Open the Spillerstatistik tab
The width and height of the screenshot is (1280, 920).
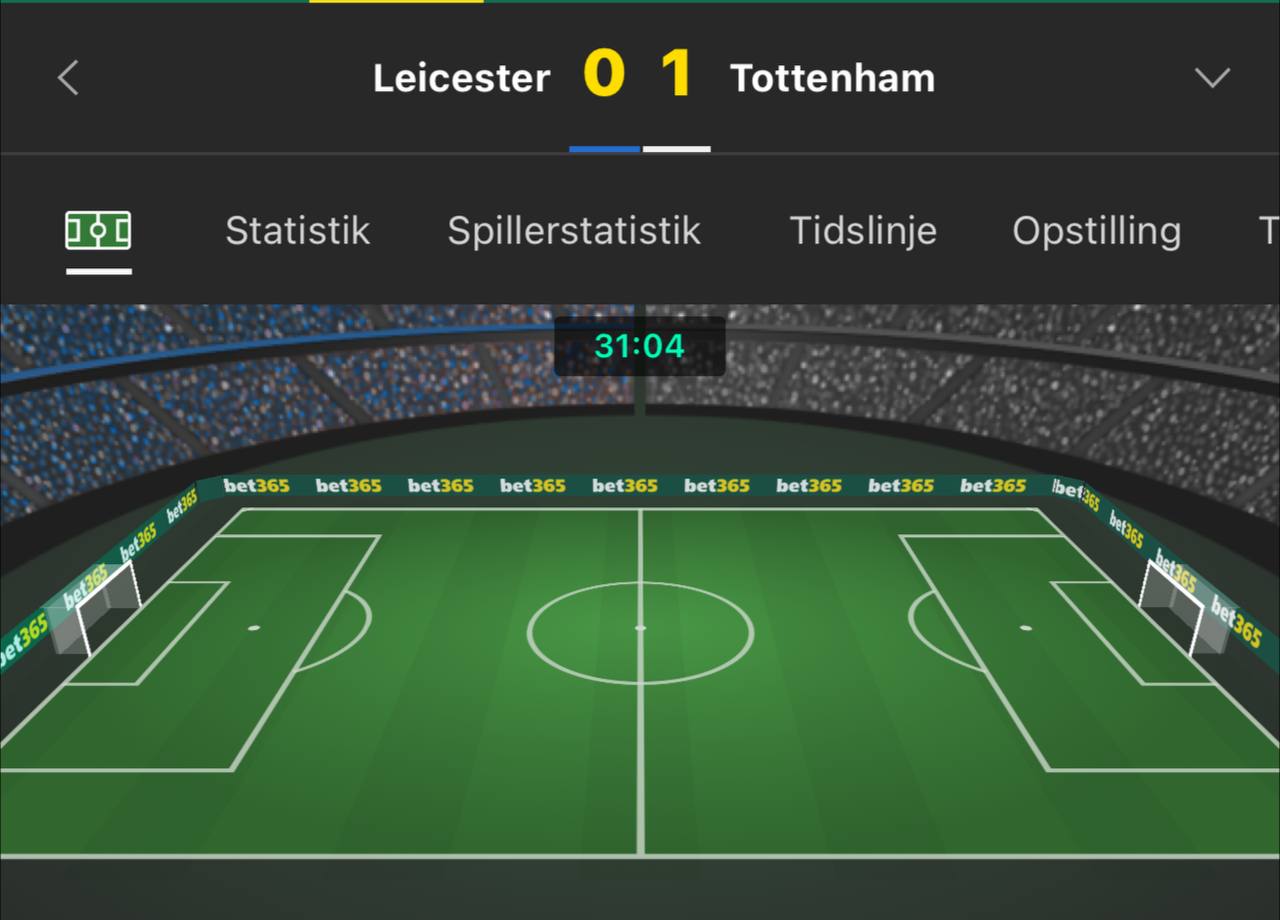point(574,231)
